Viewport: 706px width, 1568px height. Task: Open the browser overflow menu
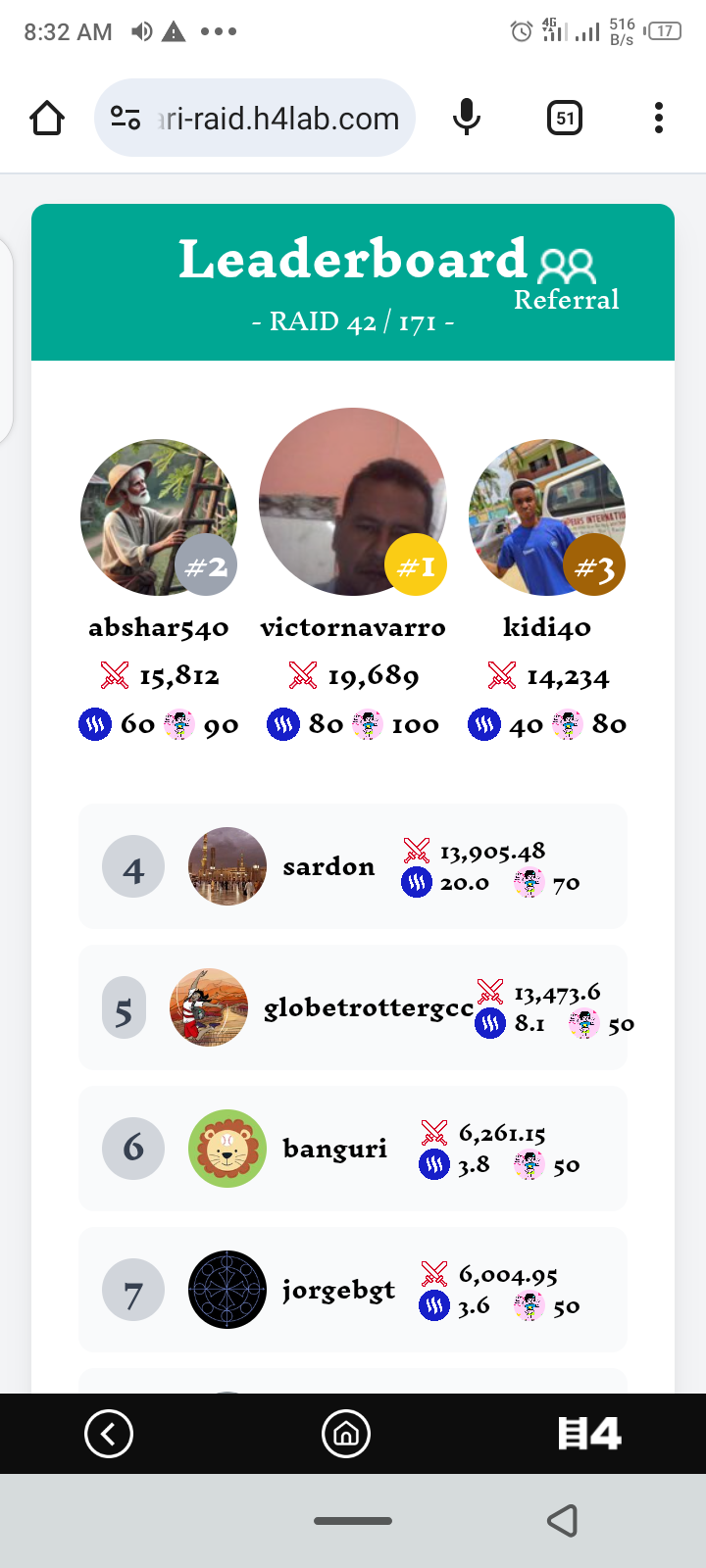point(659,118)
